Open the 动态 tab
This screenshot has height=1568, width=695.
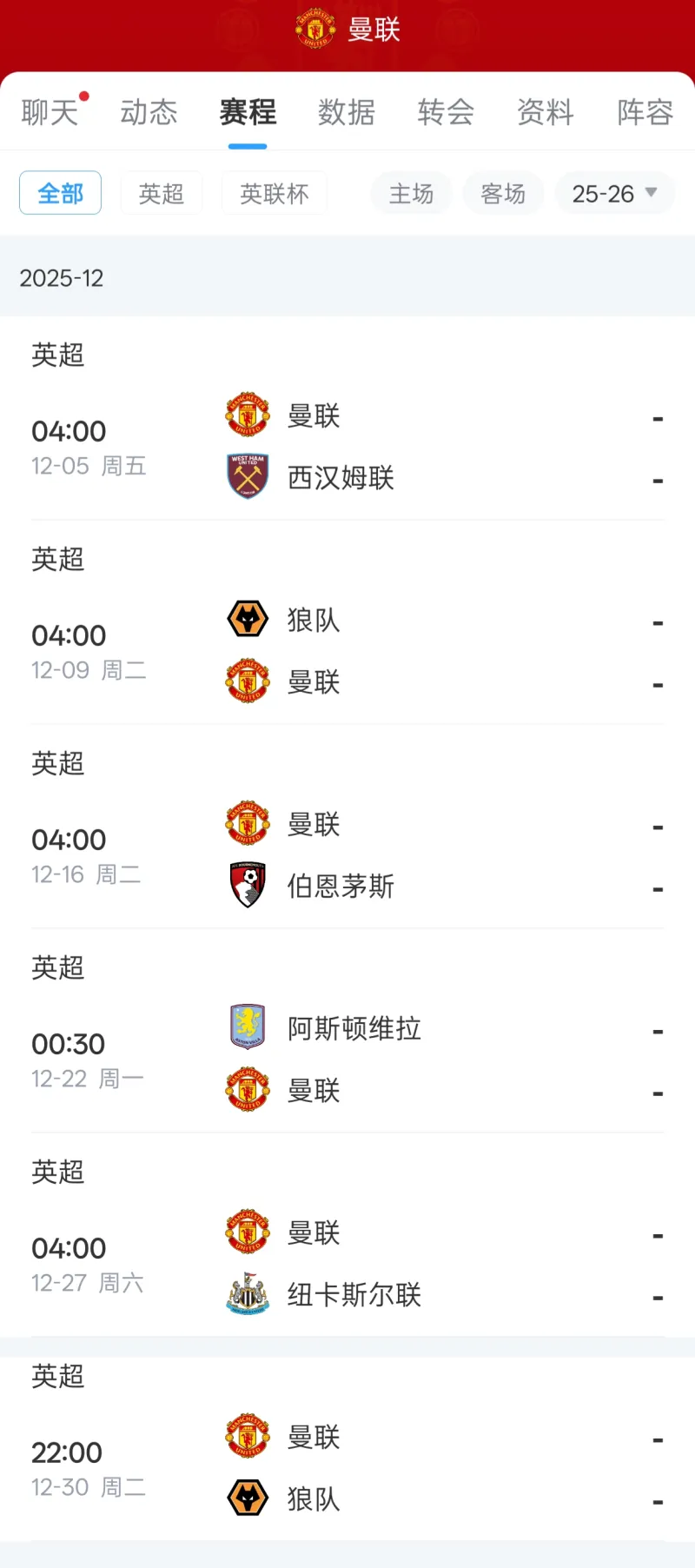[x=149, y=112]
